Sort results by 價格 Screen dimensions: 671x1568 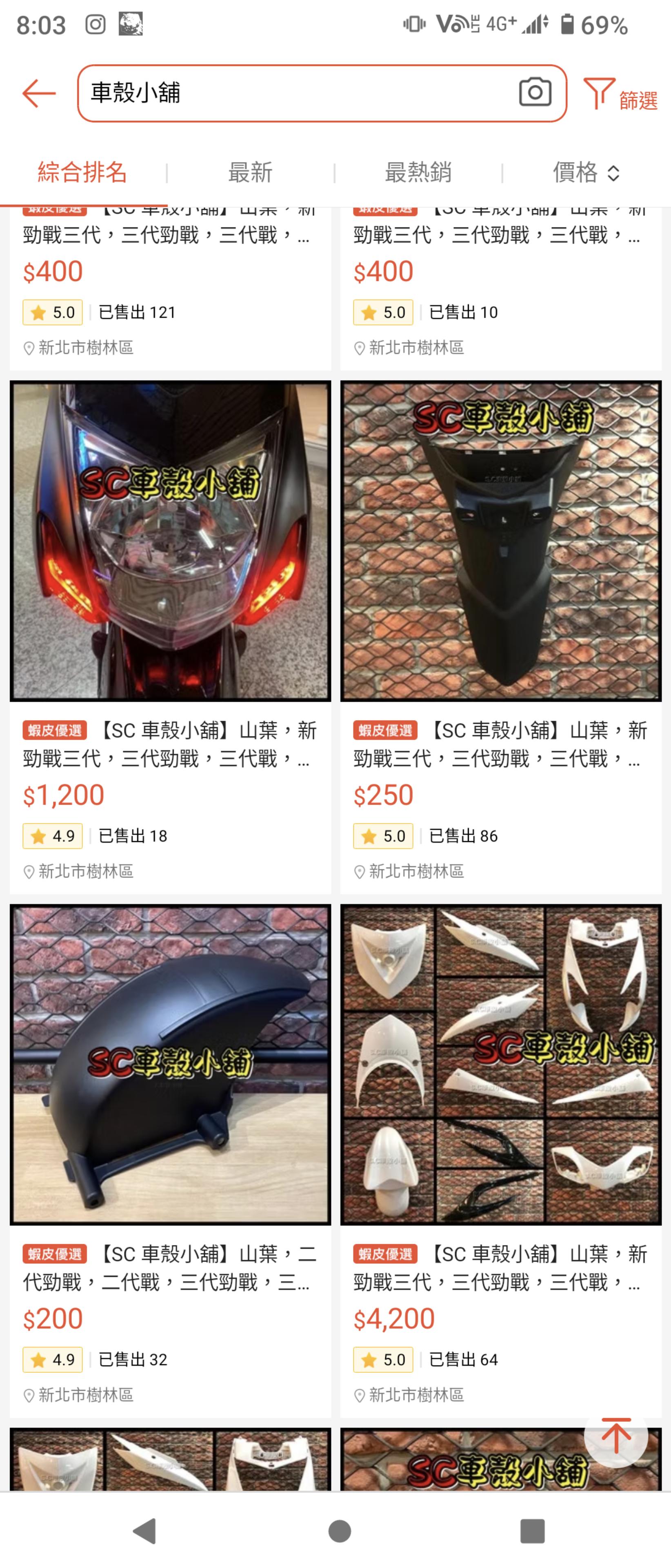click(x=585, y=172)
